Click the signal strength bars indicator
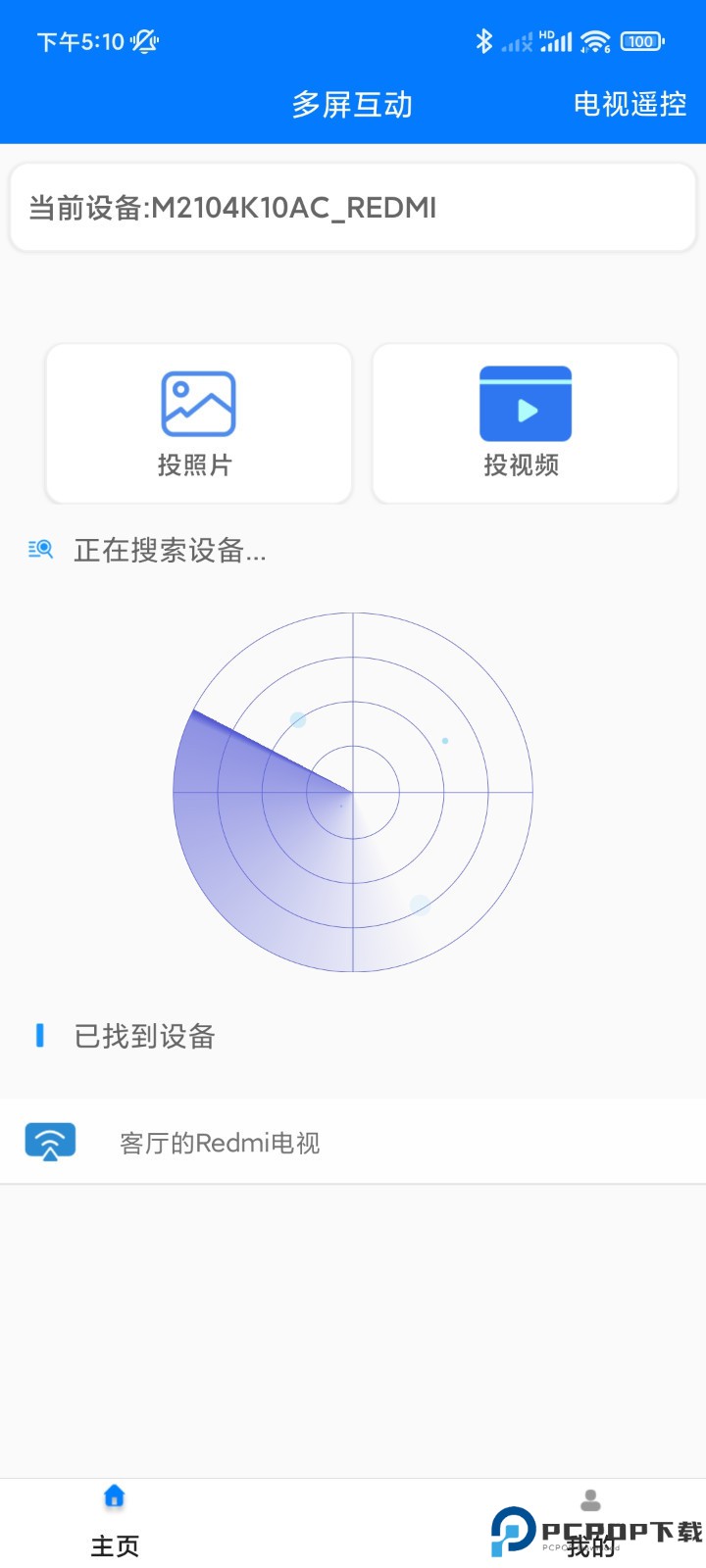Image resolution: width=706 pixels, height=1568 pixels. coord(556,43)
